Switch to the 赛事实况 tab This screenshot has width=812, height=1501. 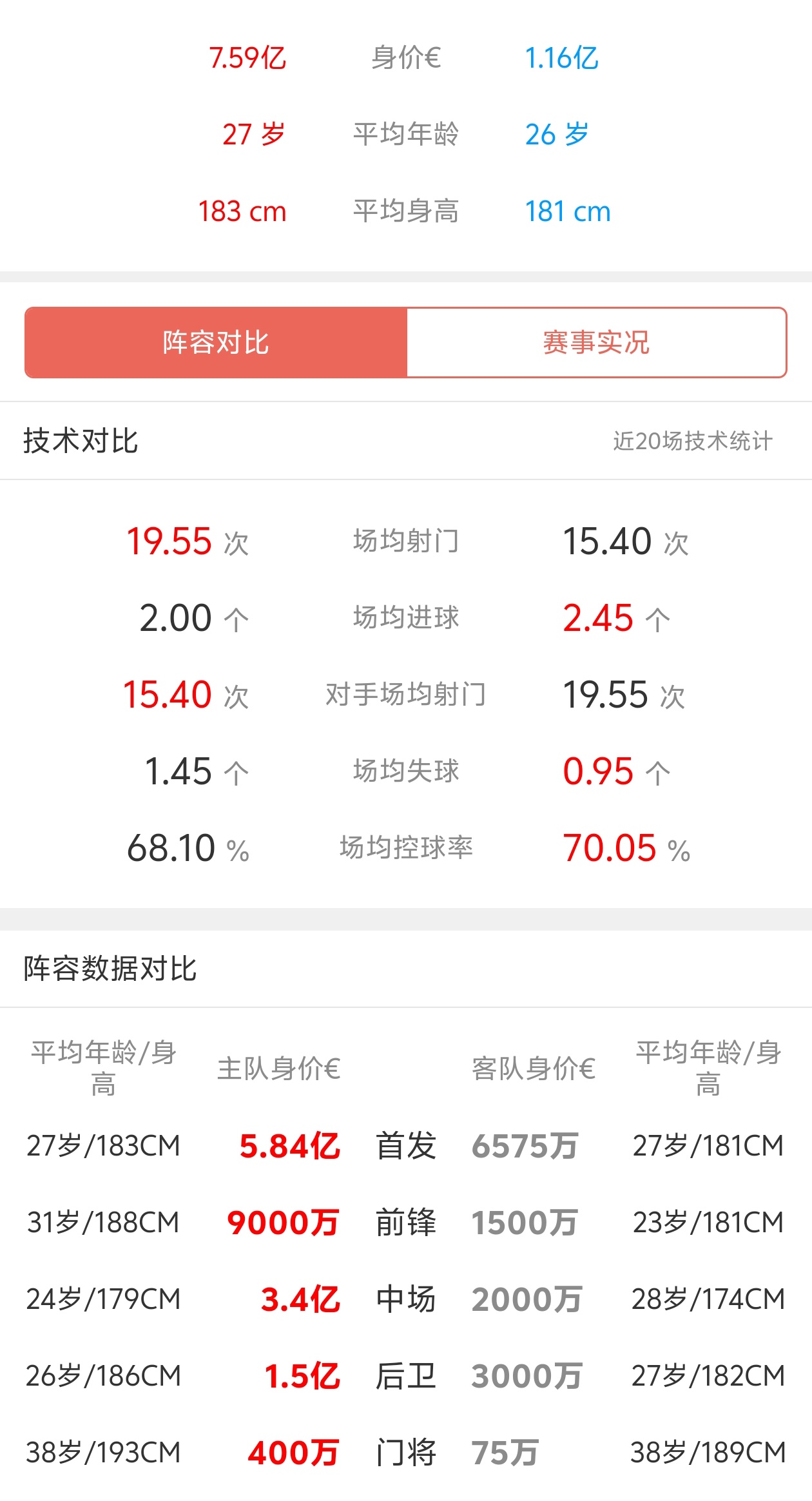click(x=596, y=342)
